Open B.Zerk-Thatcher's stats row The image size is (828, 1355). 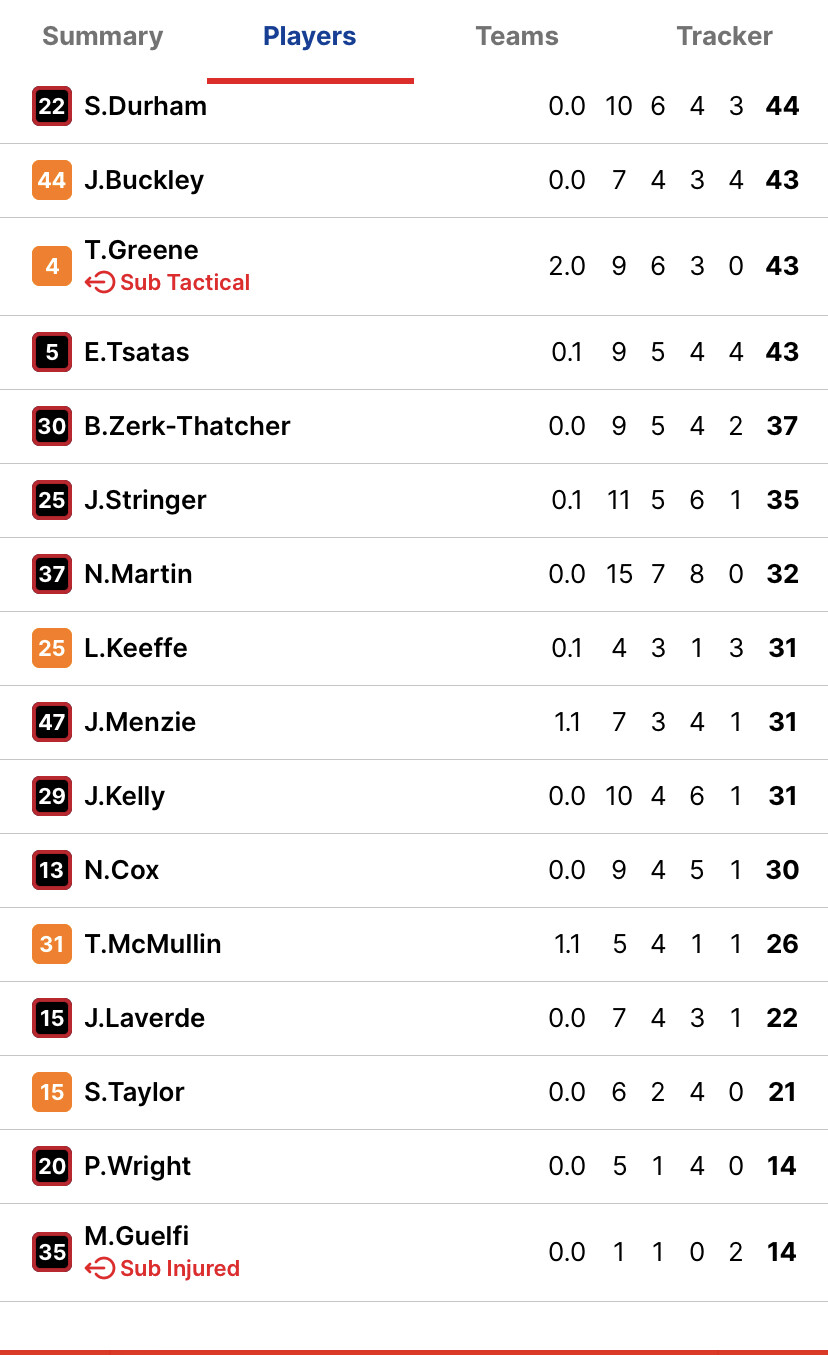point(414,427)
